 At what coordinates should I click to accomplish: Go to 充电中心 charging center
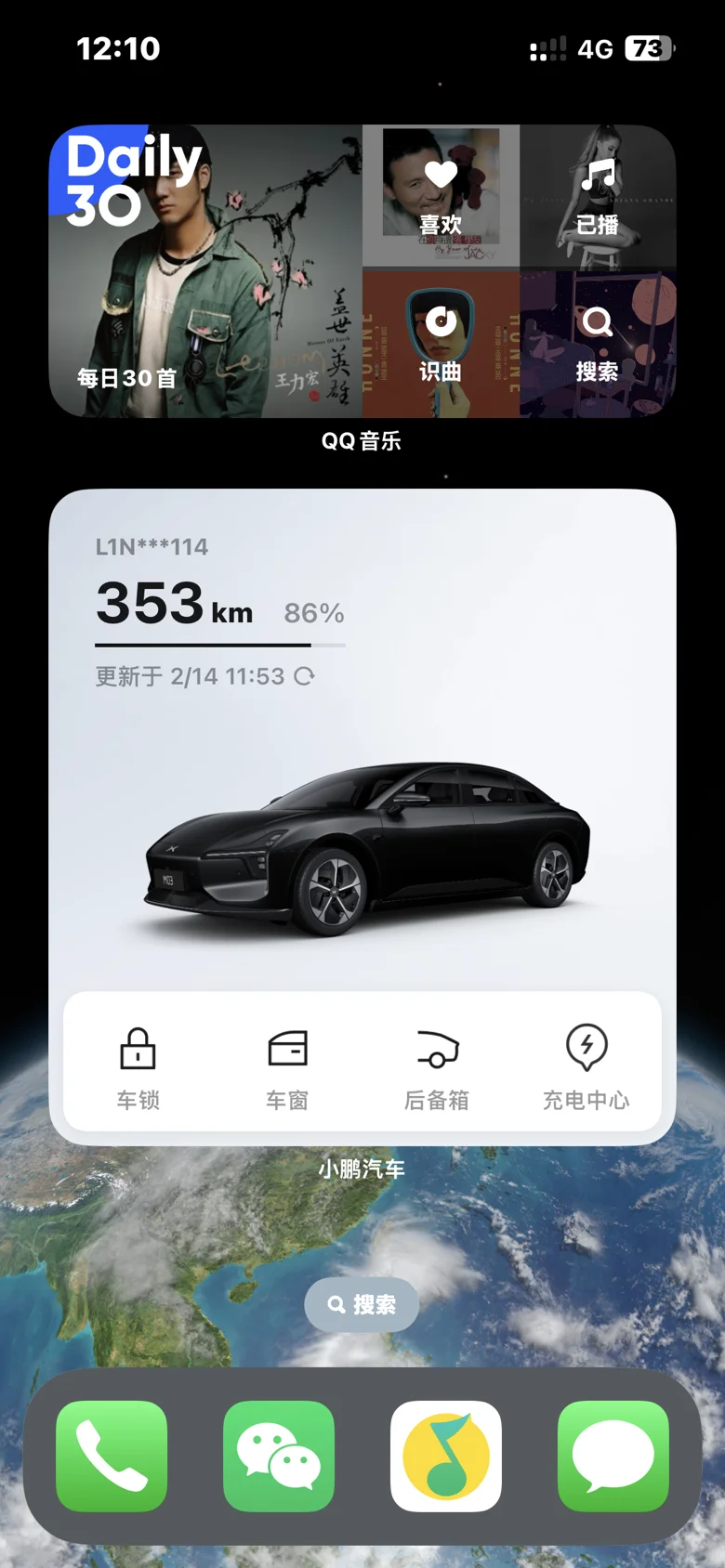pyautogui.click(x=587, y=1068)
